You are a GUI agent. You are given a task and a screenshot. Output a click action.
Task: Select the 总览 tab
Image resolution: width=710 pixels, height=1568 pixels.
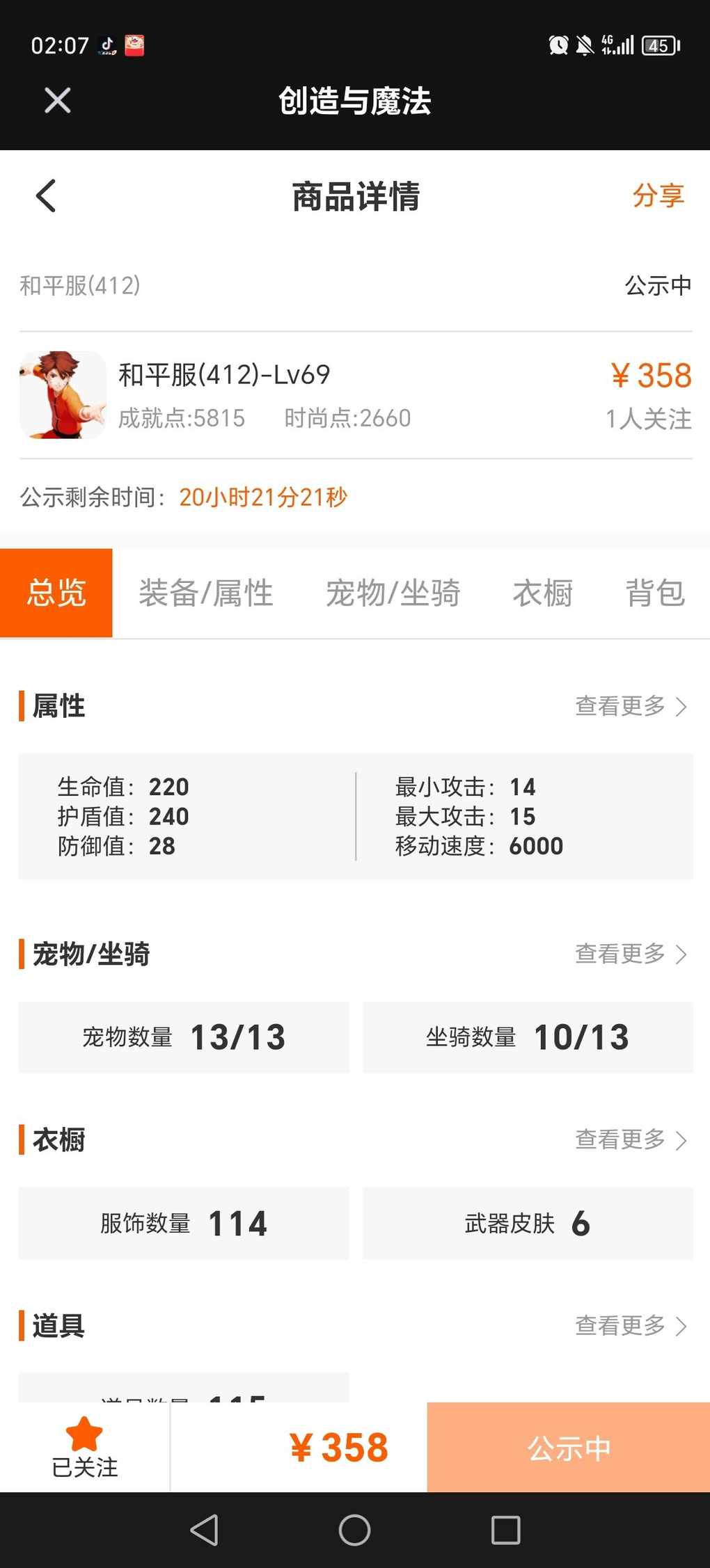[56, 593]
